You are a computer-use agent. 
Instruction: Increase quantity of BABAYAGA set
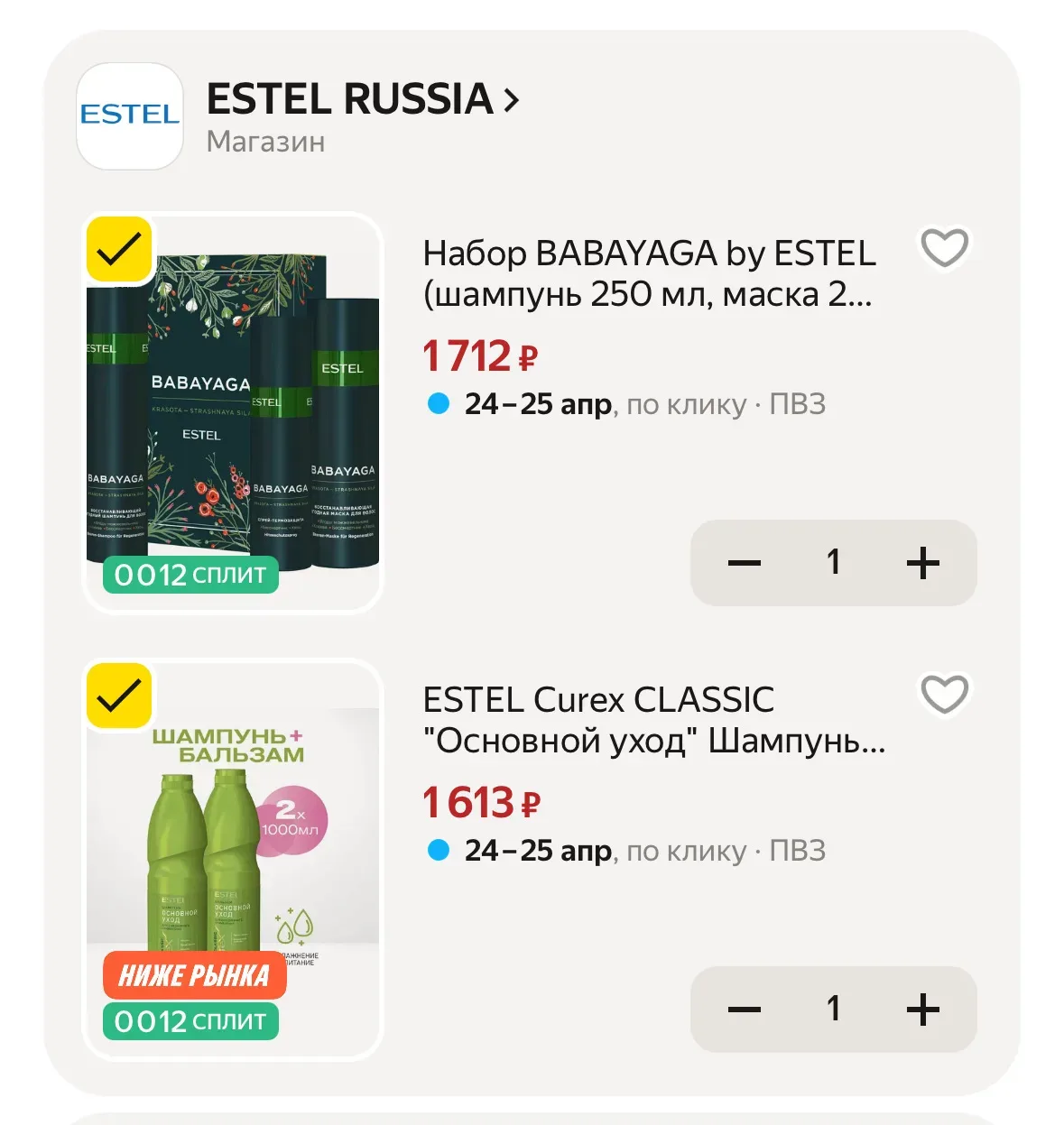[x=922, y=563]
